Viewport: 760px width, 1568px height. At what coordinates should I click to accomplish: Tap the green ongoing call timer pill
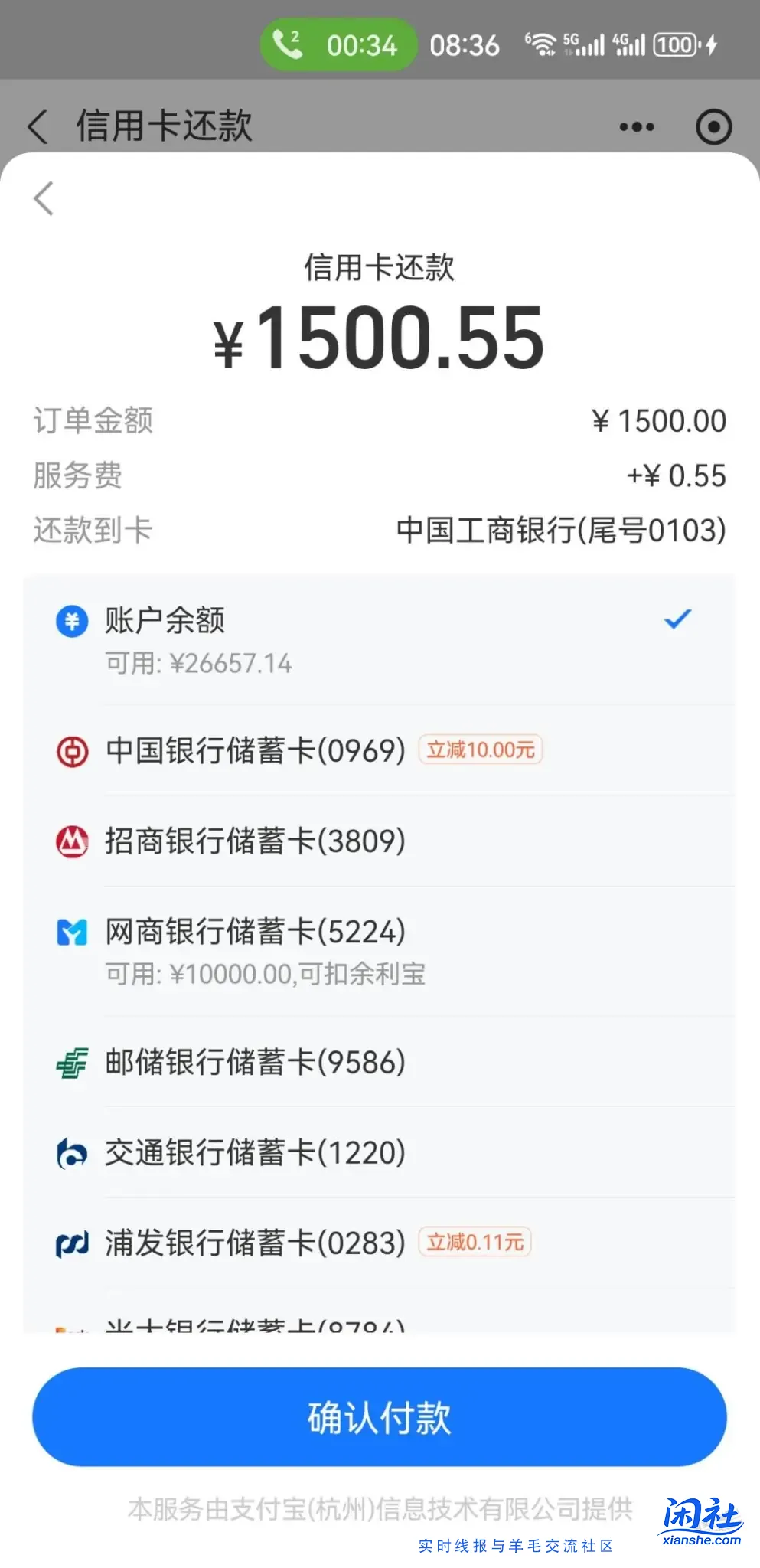click(338, 44)
